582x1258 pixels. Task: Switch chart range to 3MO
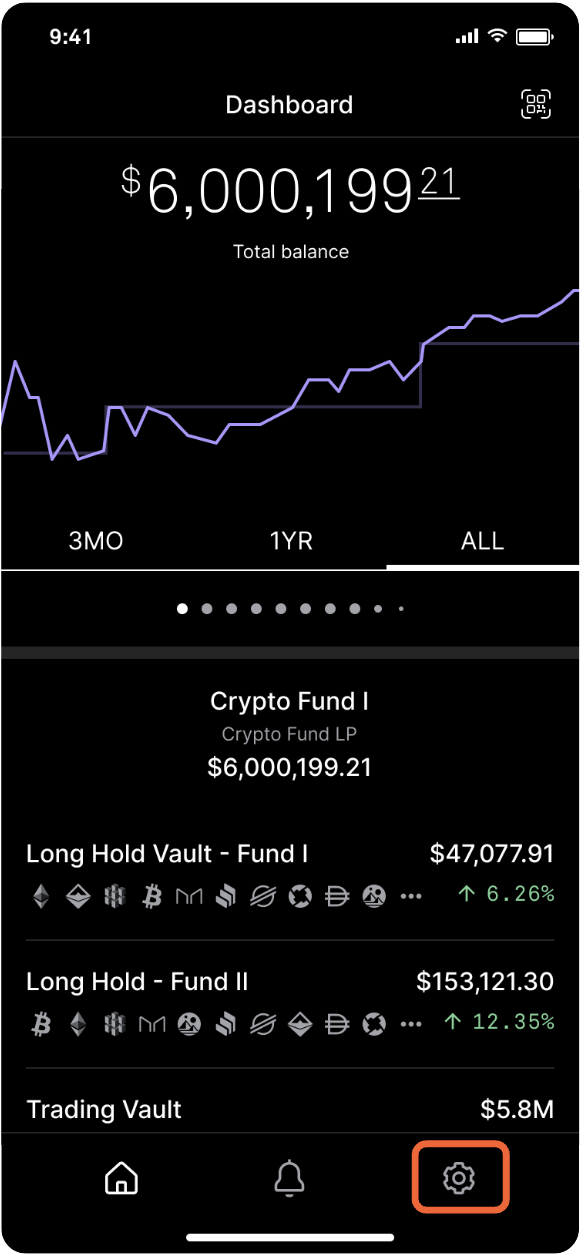pos(96,541)
